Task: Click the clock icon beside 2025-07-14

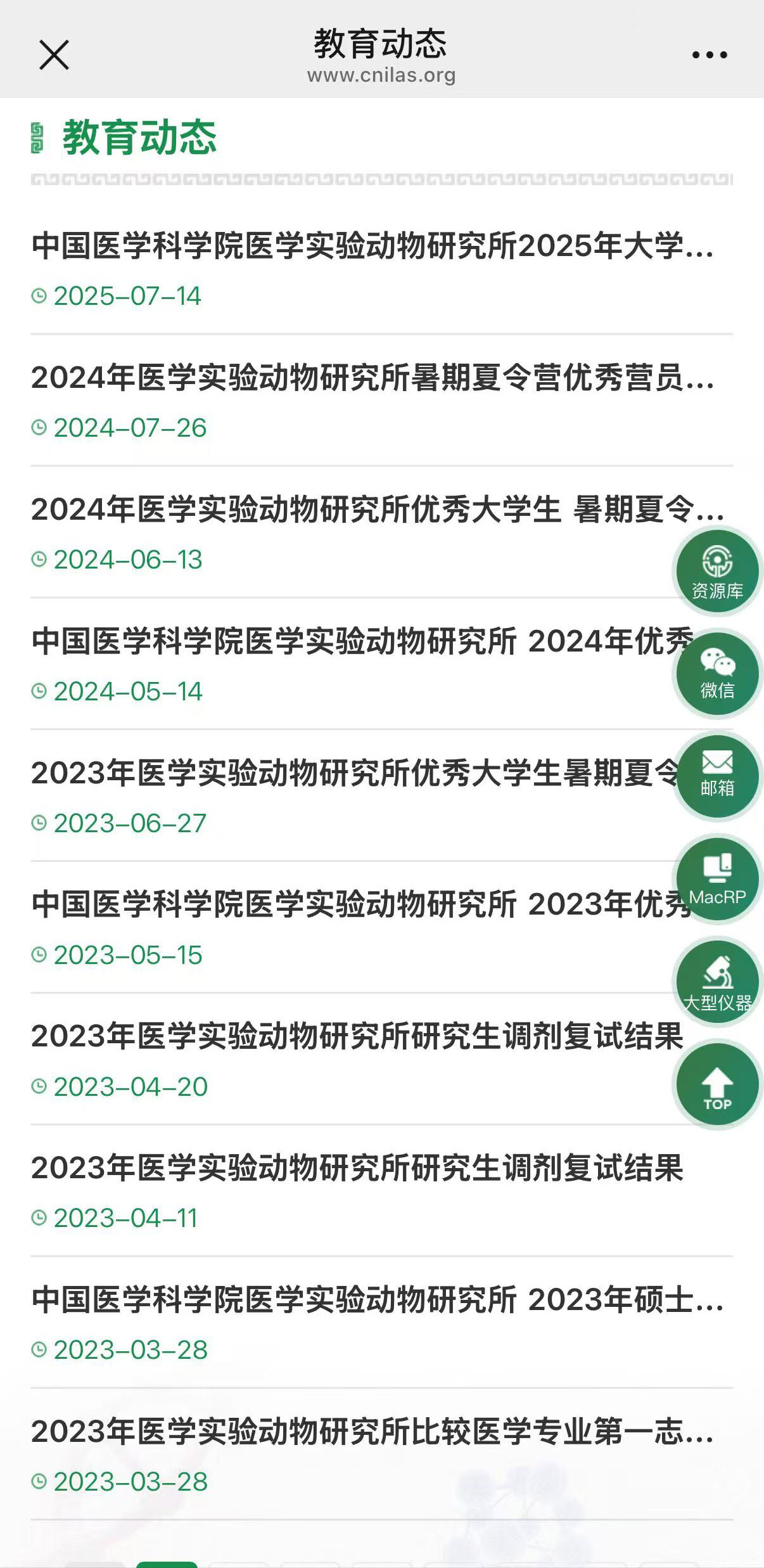Action: pyautogui.click(x=41, y=296)
